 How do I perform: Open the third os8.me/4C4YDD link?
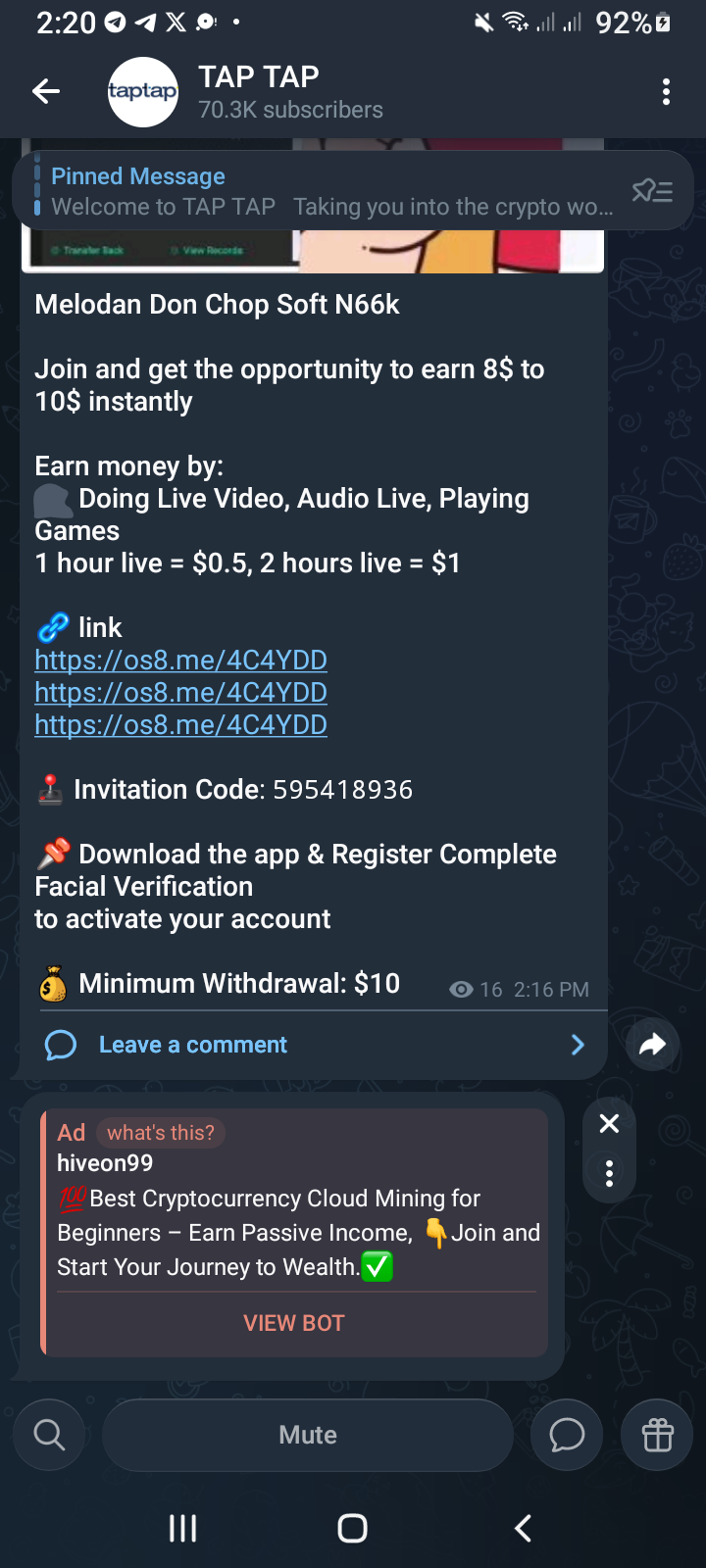click(180, 725)
